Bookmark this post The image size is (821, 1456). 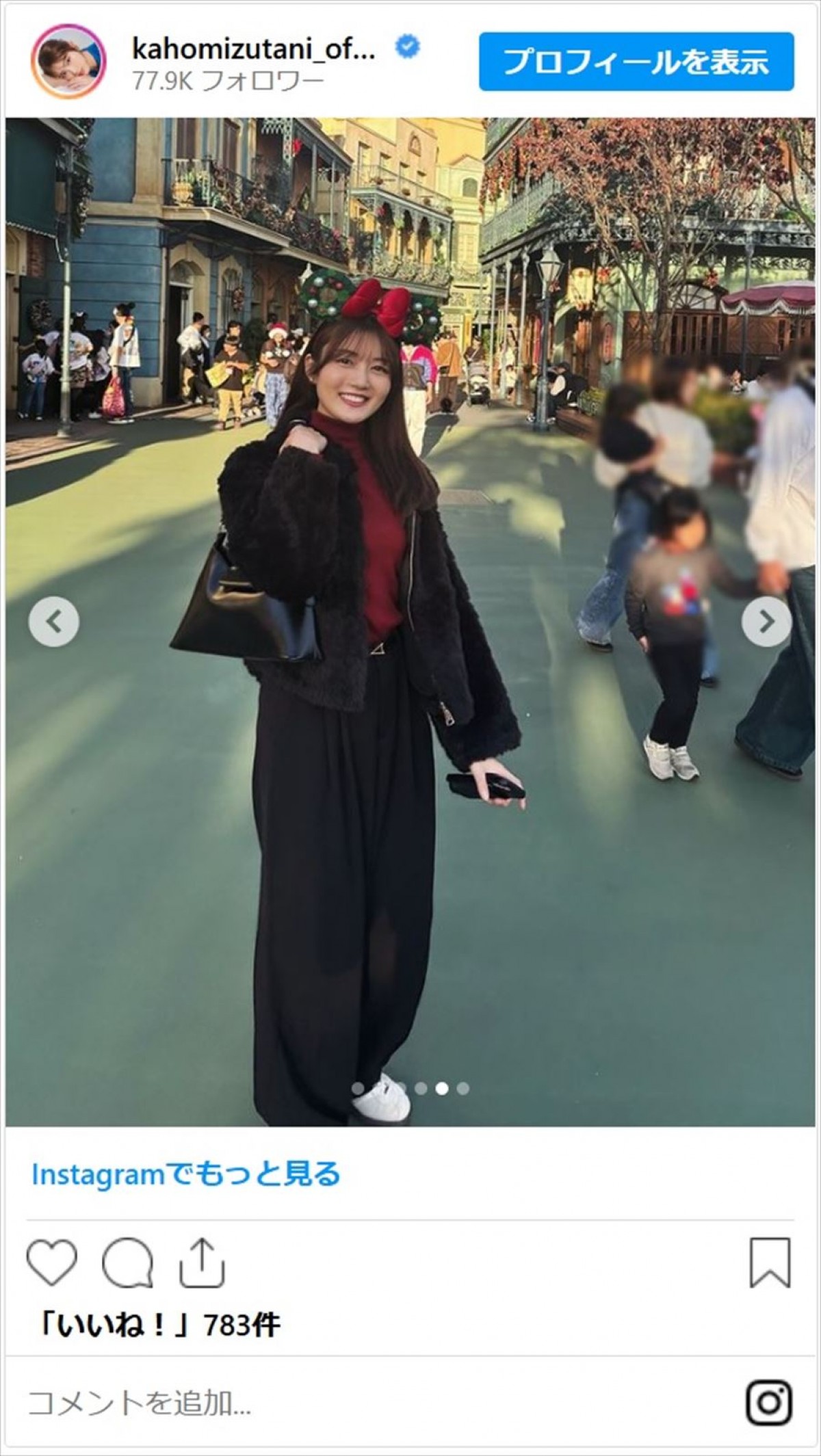pyautogui.click(x=770, y=1262)
